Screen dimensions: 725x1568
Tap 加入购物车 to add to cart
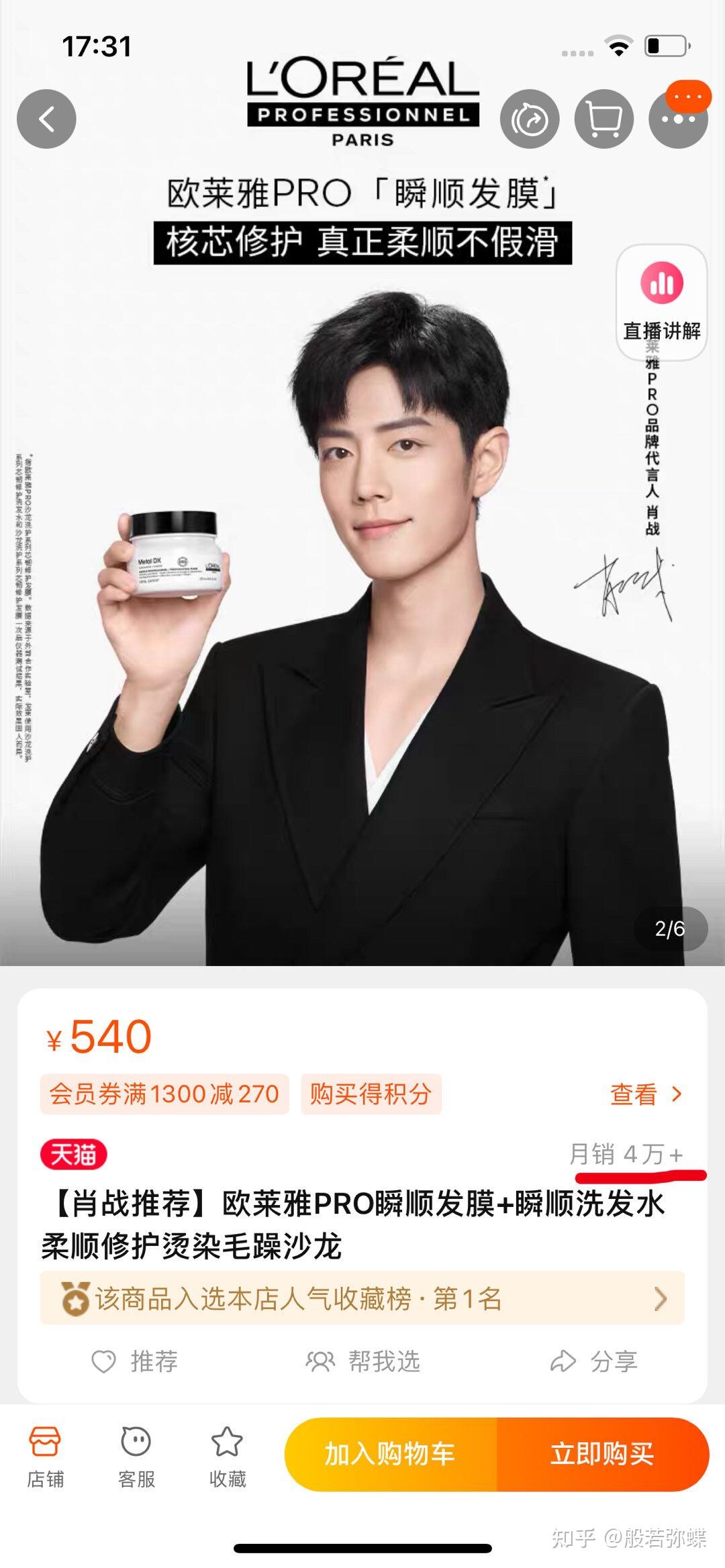(390, 1454)
